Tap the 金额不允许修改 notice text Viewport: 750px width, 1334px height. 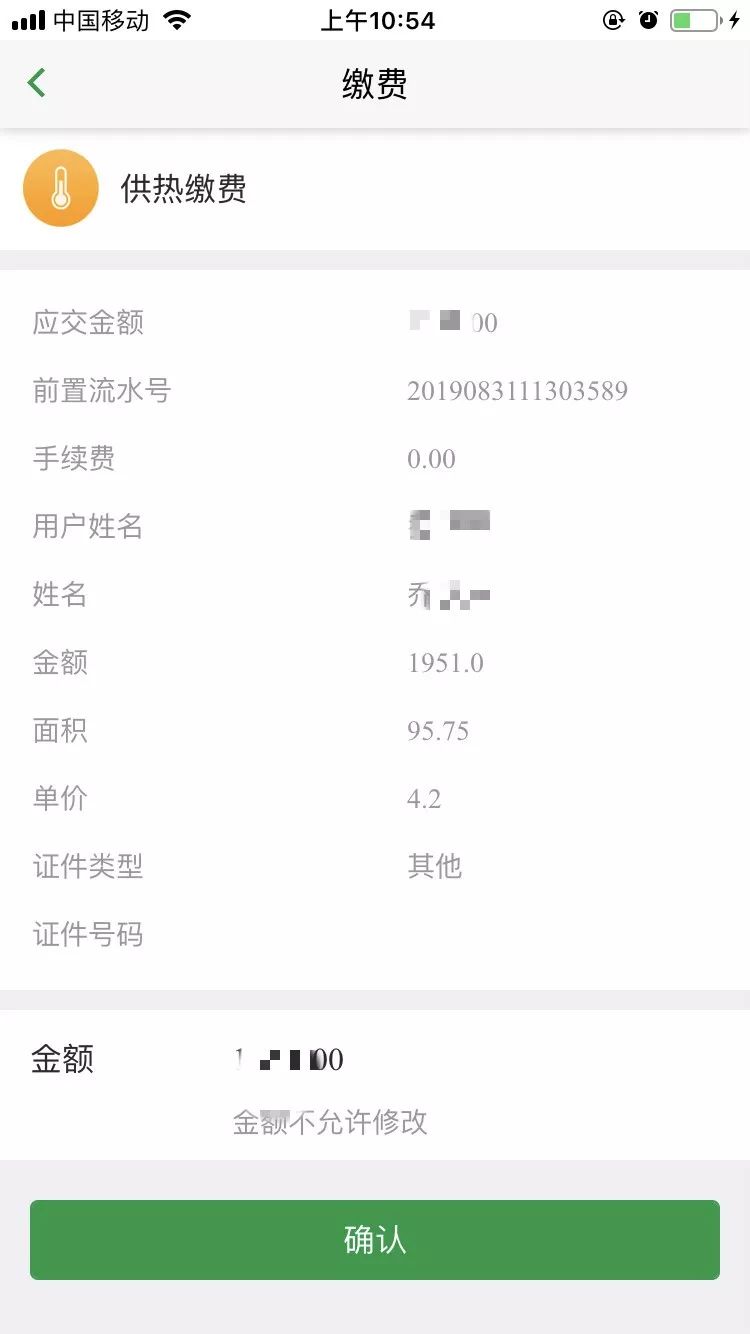pyautogui.click(x=330, y=1122)
